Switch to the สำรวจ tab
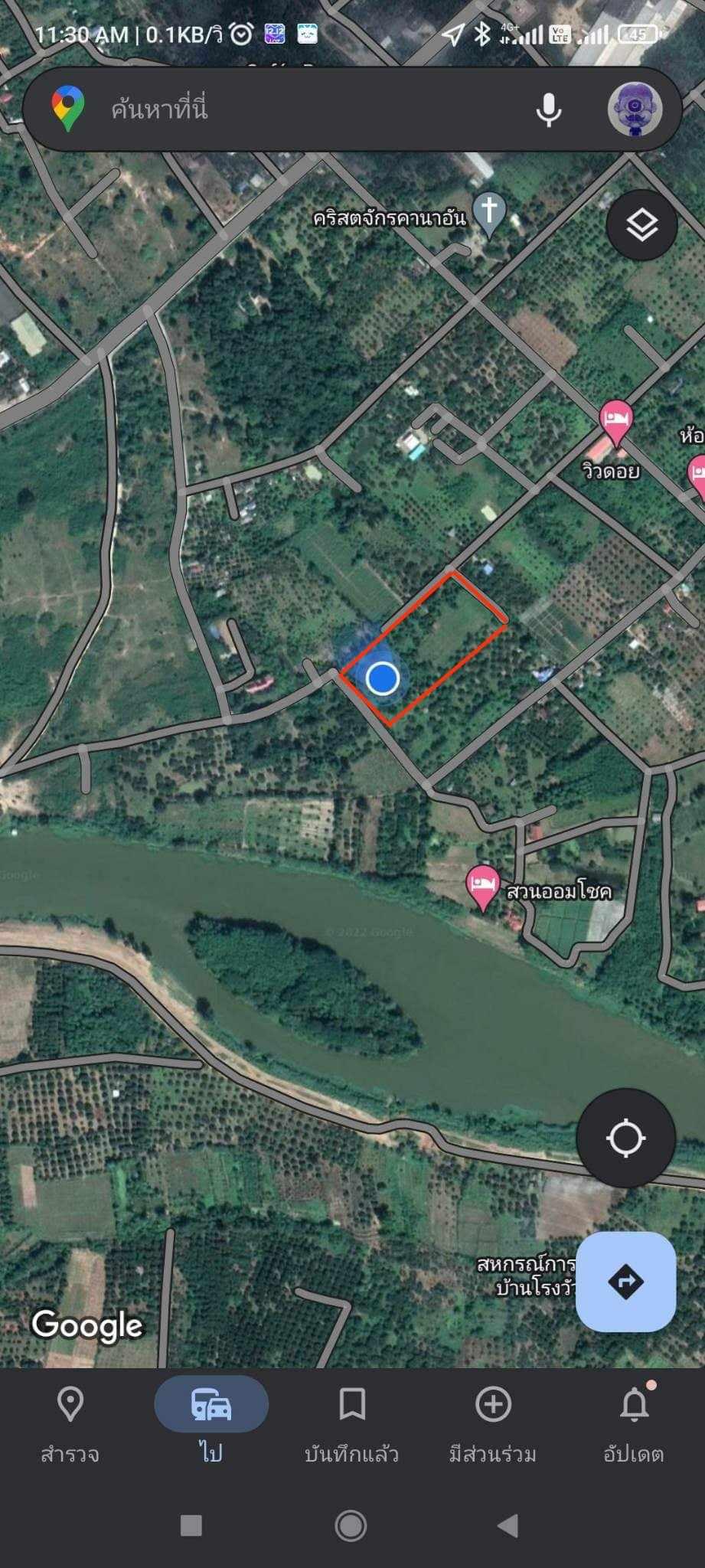 coord(70,1426)
